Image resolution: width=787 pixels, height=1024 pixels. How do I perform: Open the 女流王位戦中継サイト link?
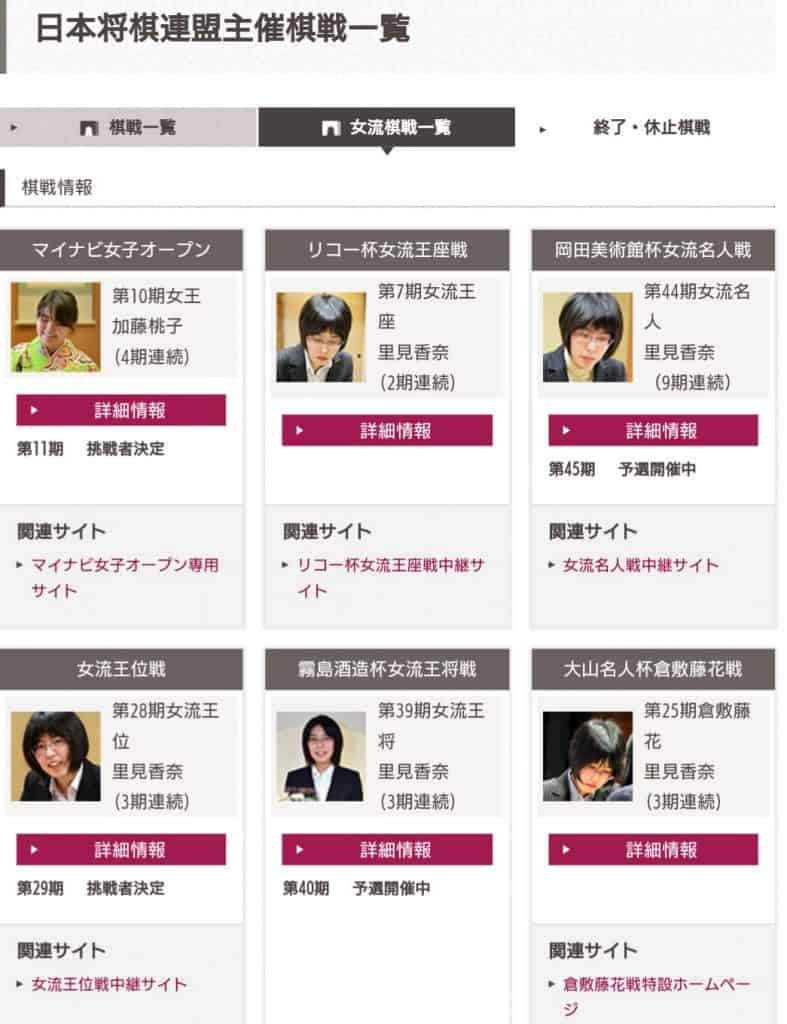[x=109, y=984]
